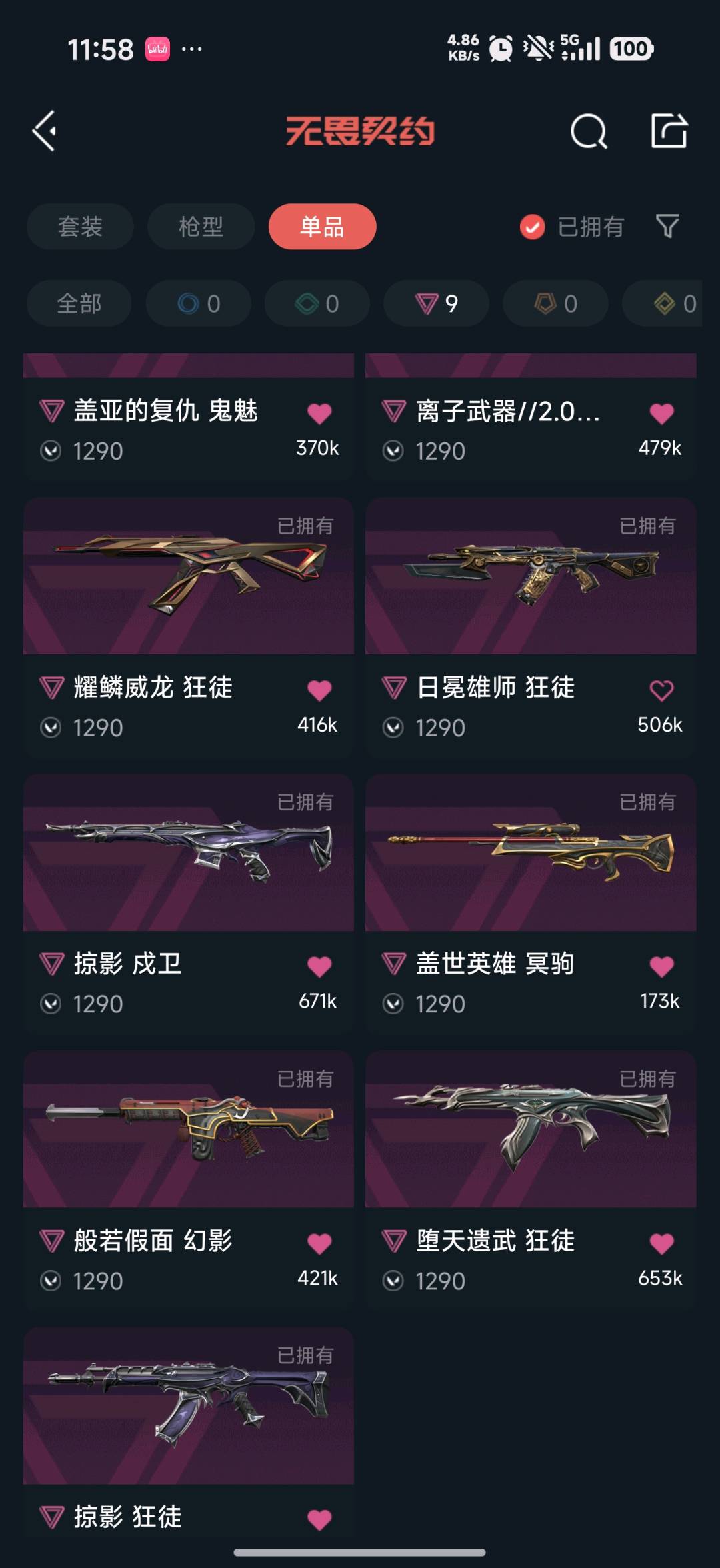This screenshot has width=720, height=1568.
Task: Go back using the top-left arrow
Action: (45, 131)
